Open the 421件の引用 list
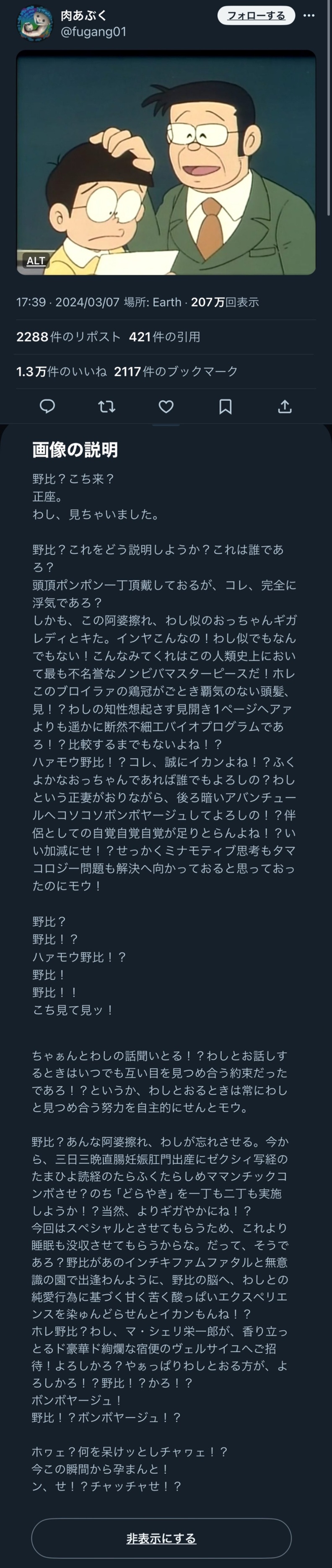The height and width of the screenshot is (1568, 332). [164, 336]
